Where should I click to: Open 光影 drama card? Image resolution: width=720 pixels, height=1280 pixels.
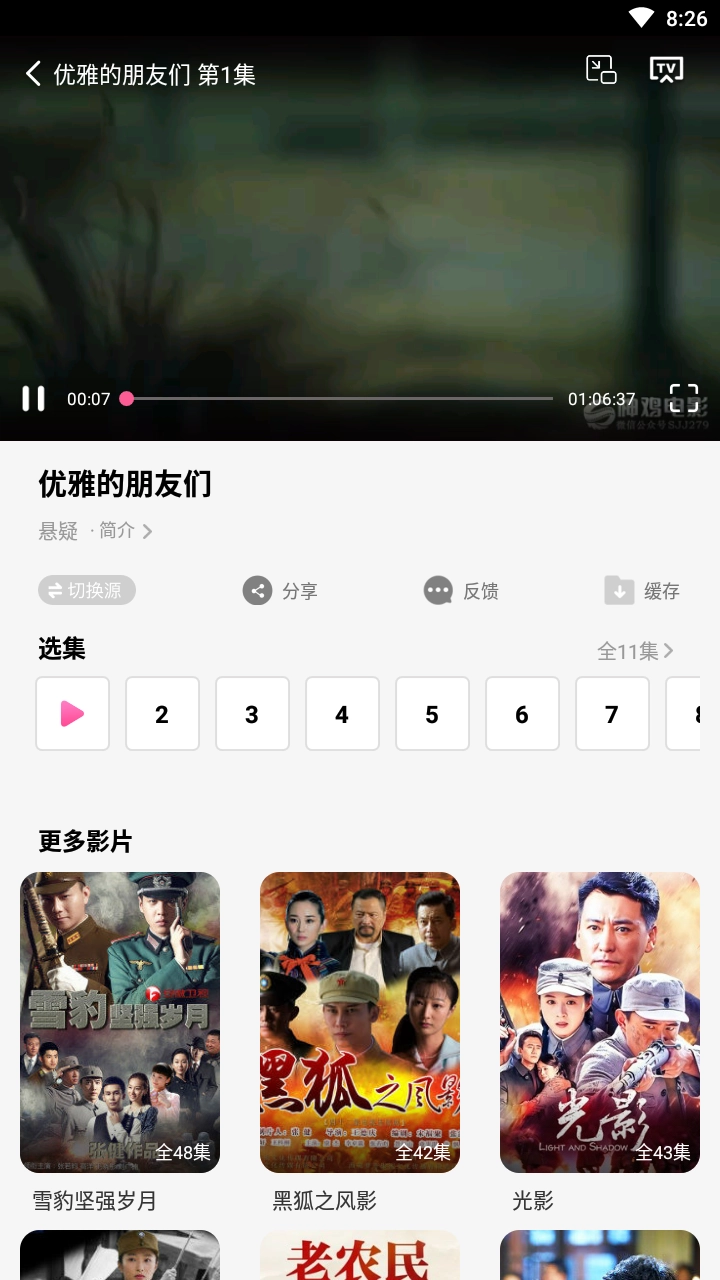600,1022
